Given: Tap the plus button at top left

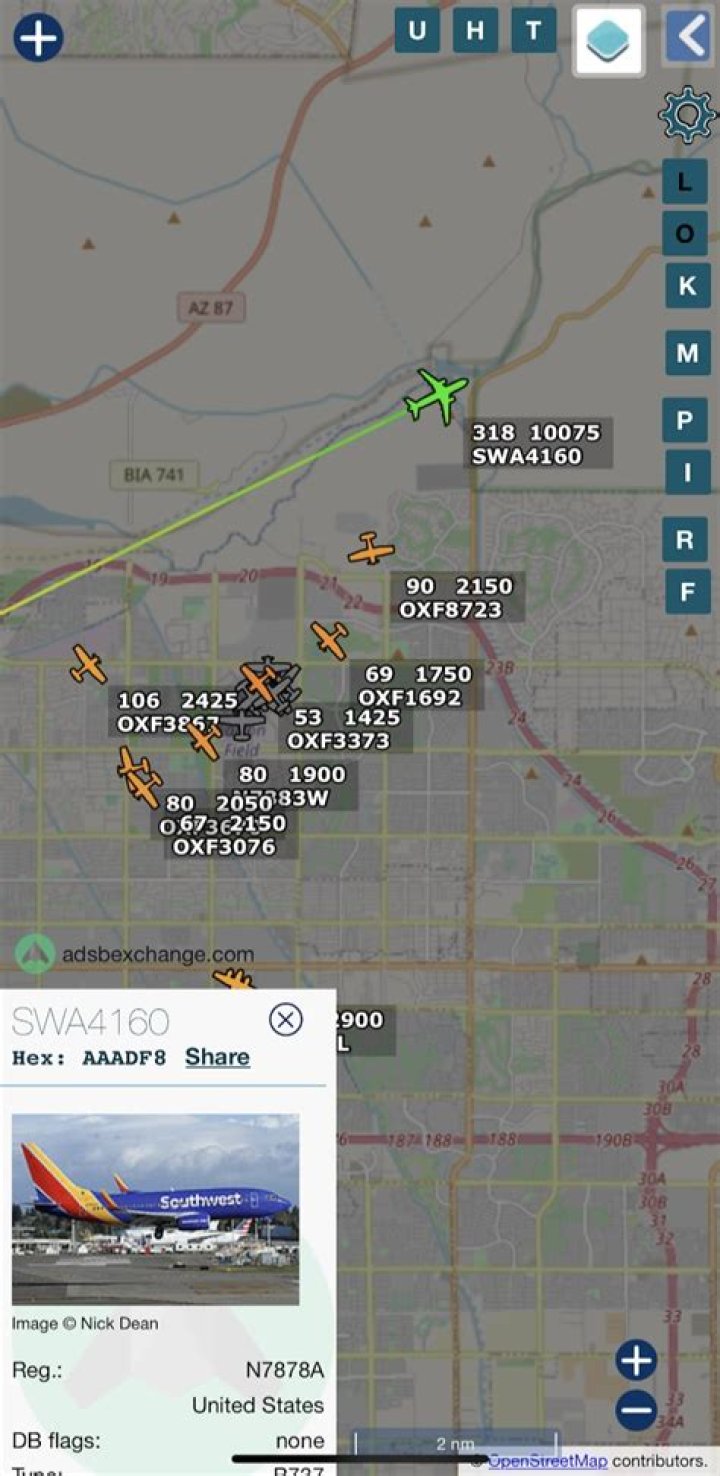Looking at the screenshot, I should coord(38,38).
